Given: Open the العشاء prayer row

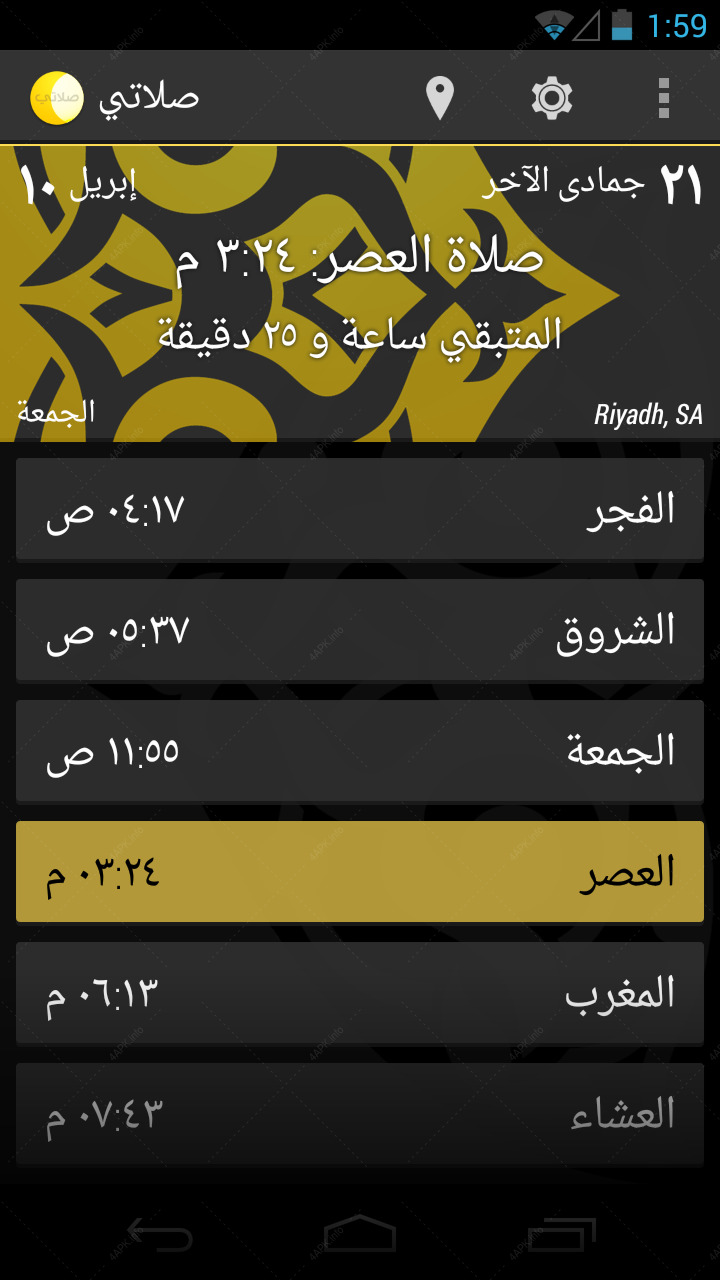Looking at the screenshot, I should pyautogui.click(x=360, y=1114).
